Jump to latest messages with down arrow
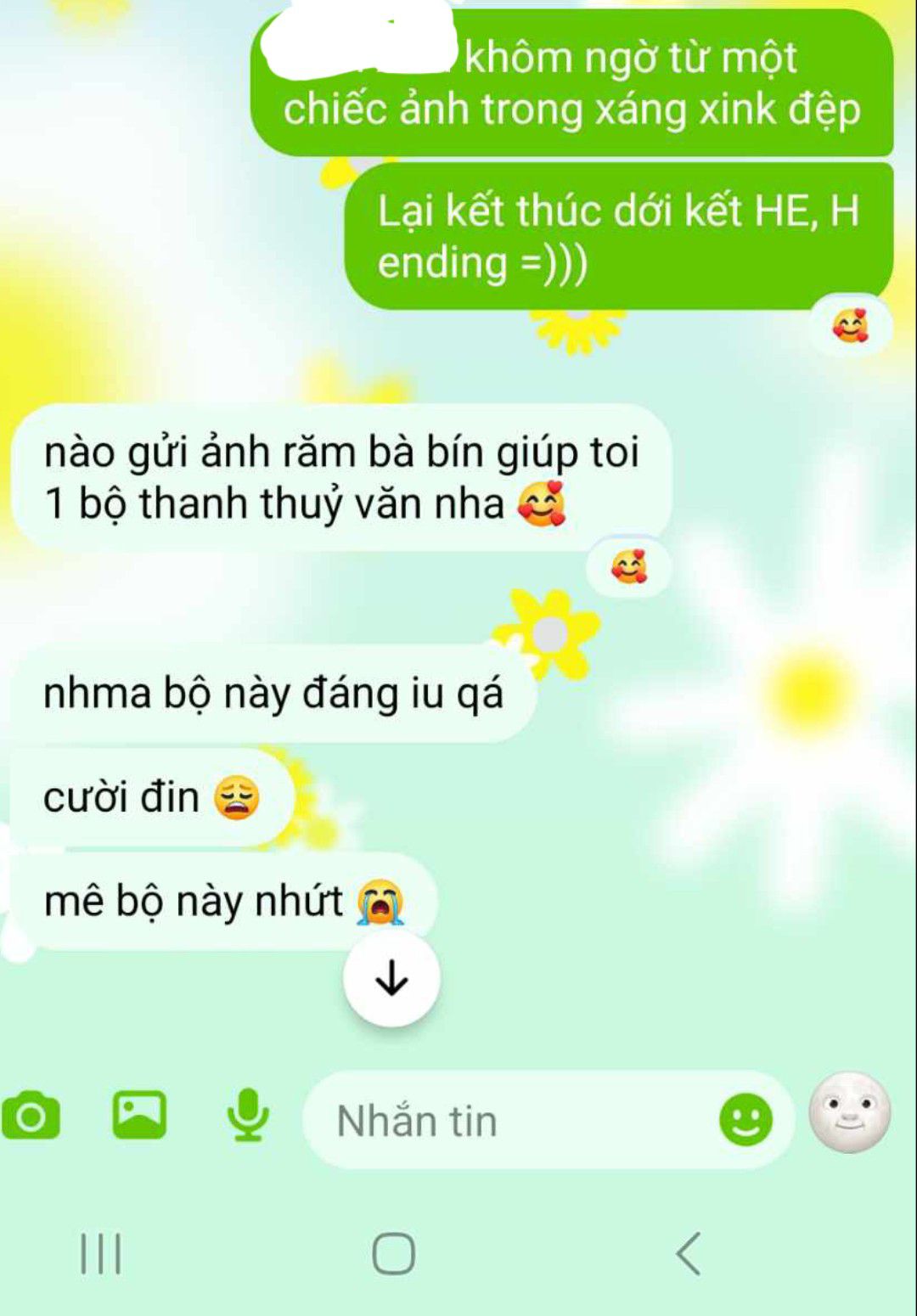Image resolution: width=917 pixels, height=1316 pixels. tap(391, 980)
